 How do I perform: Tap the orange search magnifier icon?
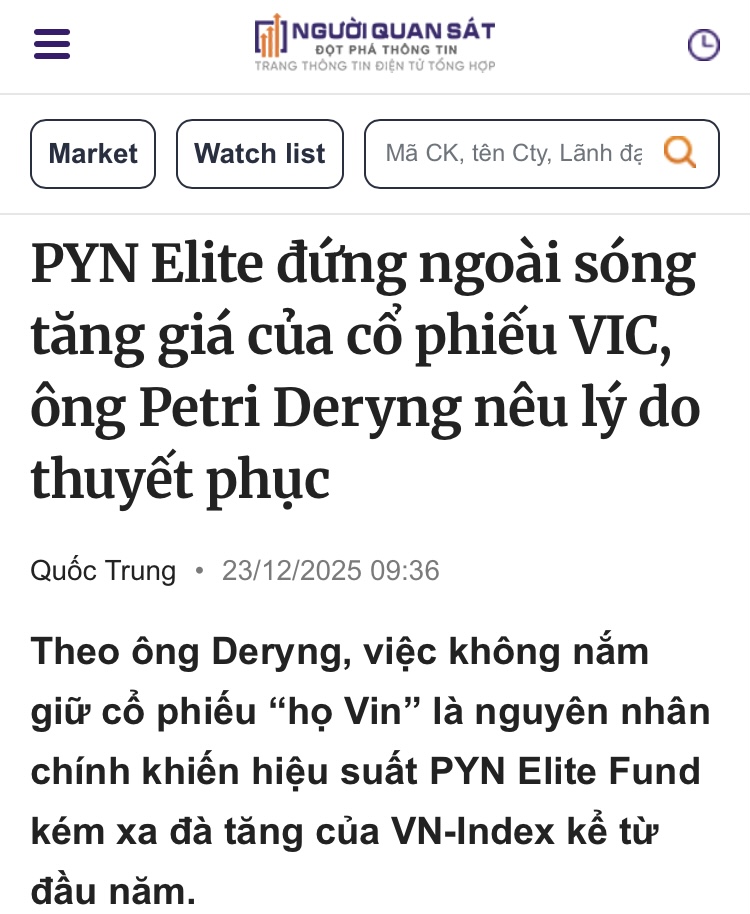click(680, 153)
